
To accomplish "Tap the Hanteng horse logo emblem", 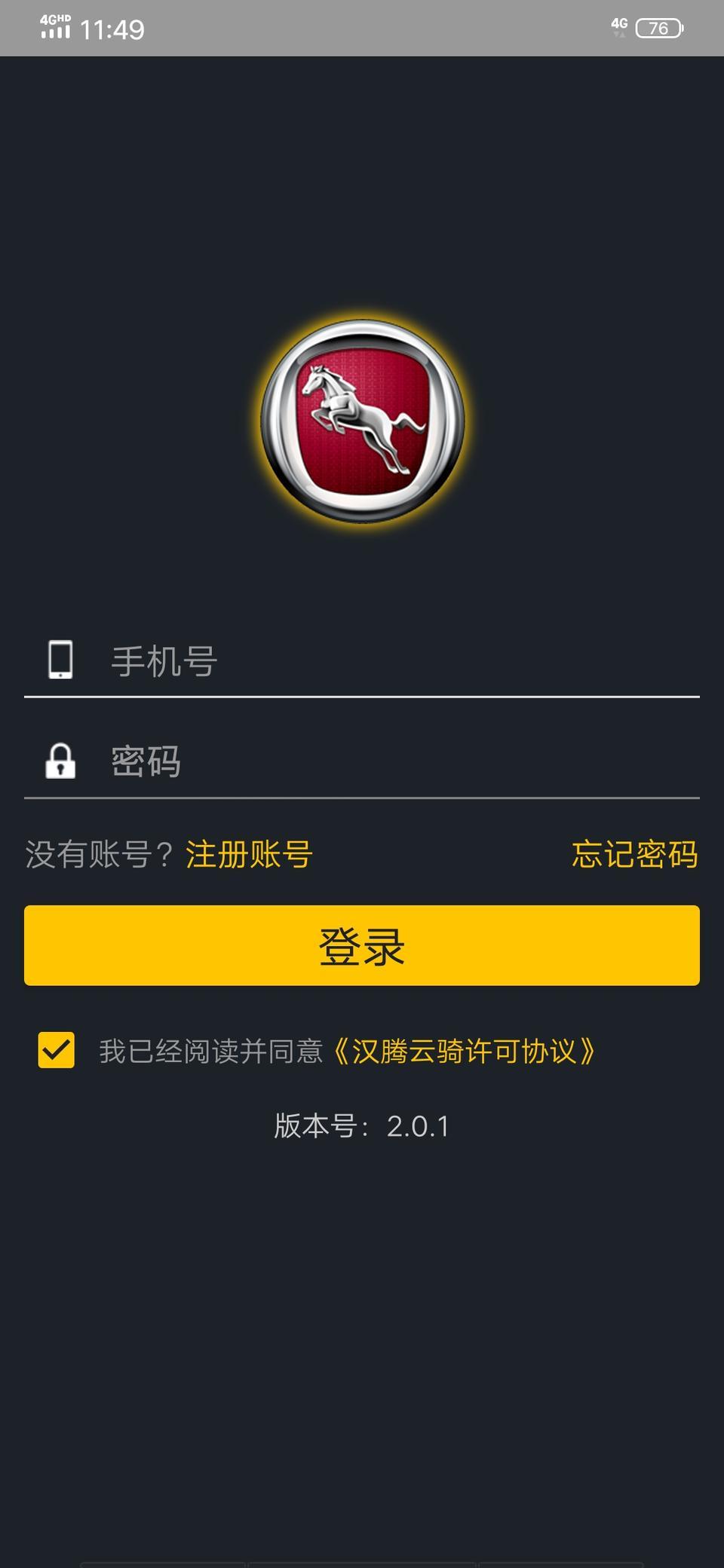I will [362, 421].
